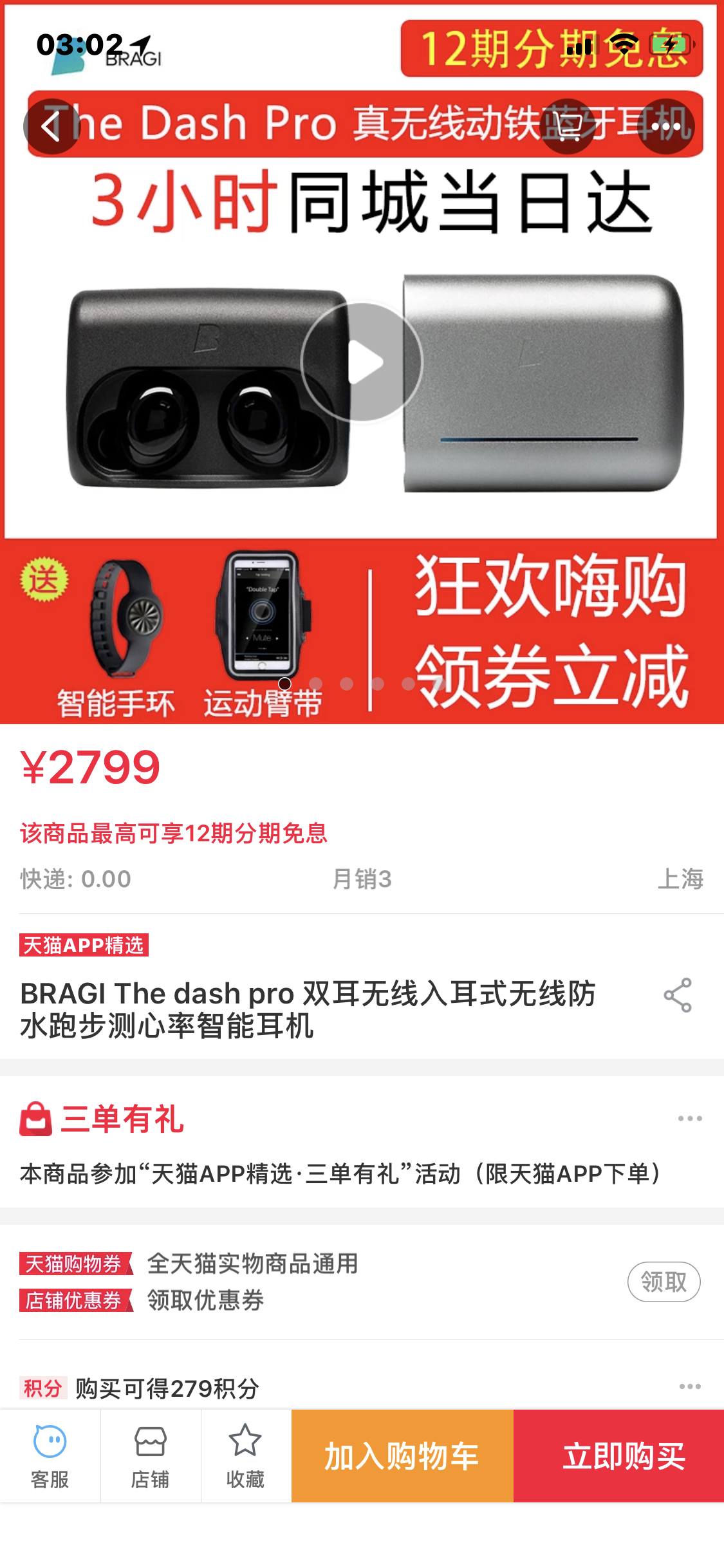Expand the 三单有礼 promotion details
Image resolution: width=724 pixels, height=1568 pixels.
pos(689,1119)
